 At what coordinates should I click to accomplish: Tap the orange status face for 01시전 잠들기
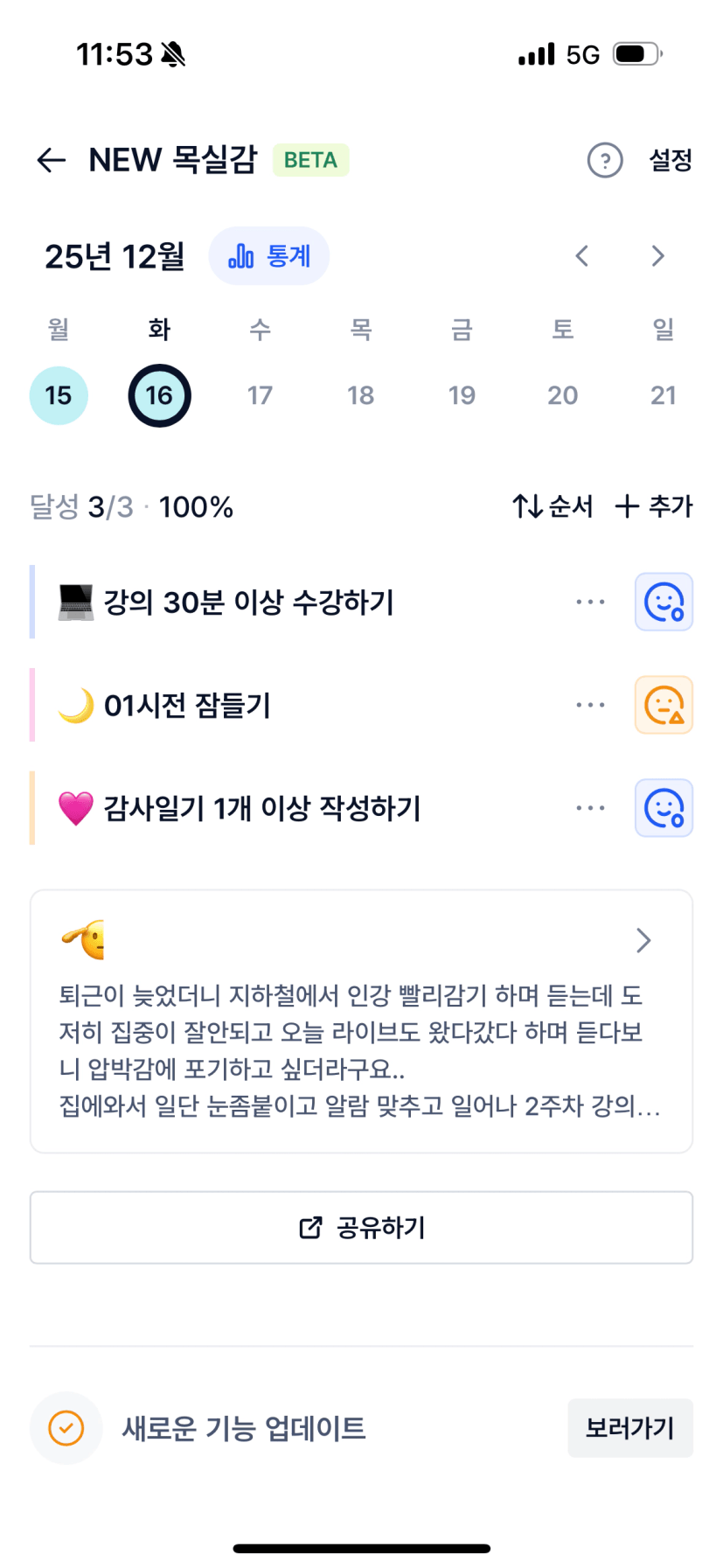pos(664,705)
